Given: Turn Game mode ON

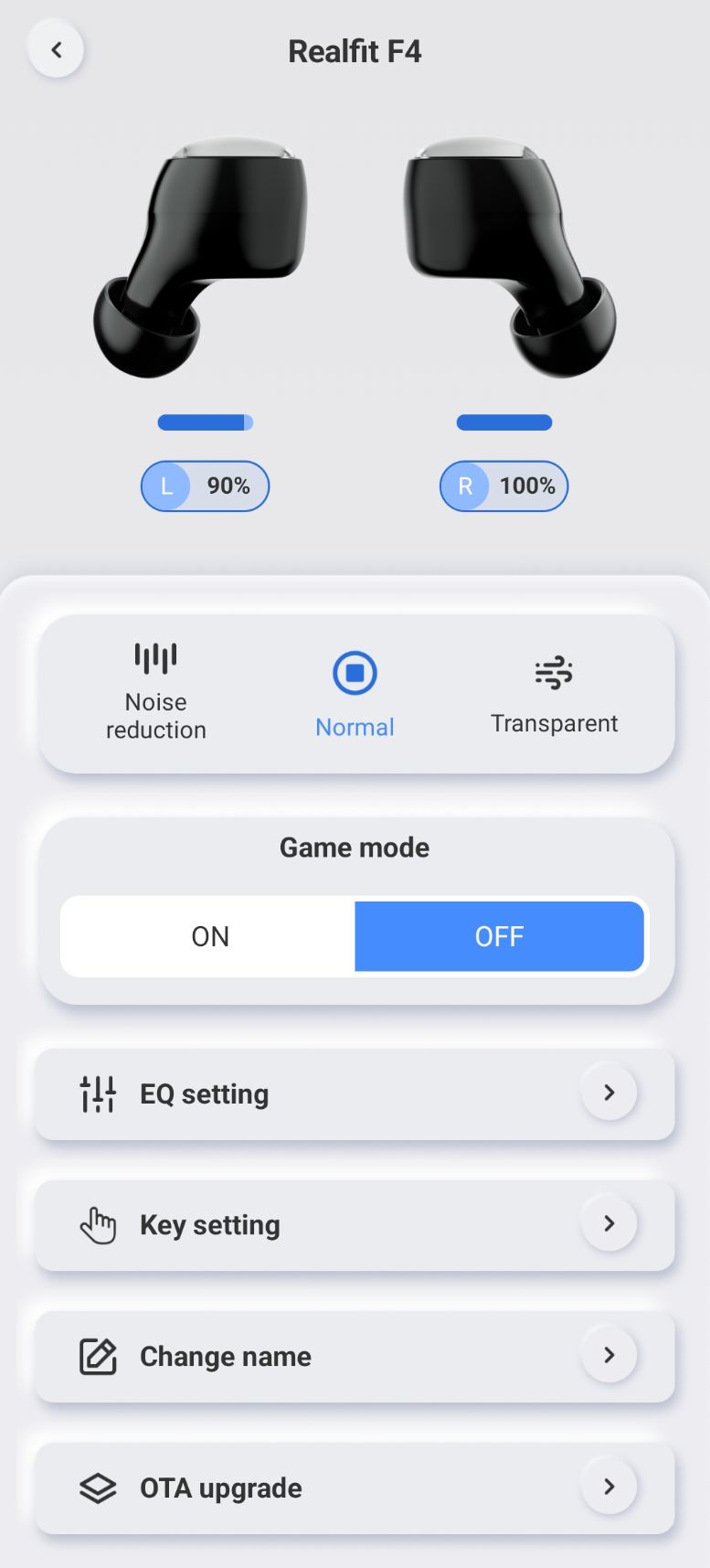Looking at the screenshot, I should coord(209,936).
